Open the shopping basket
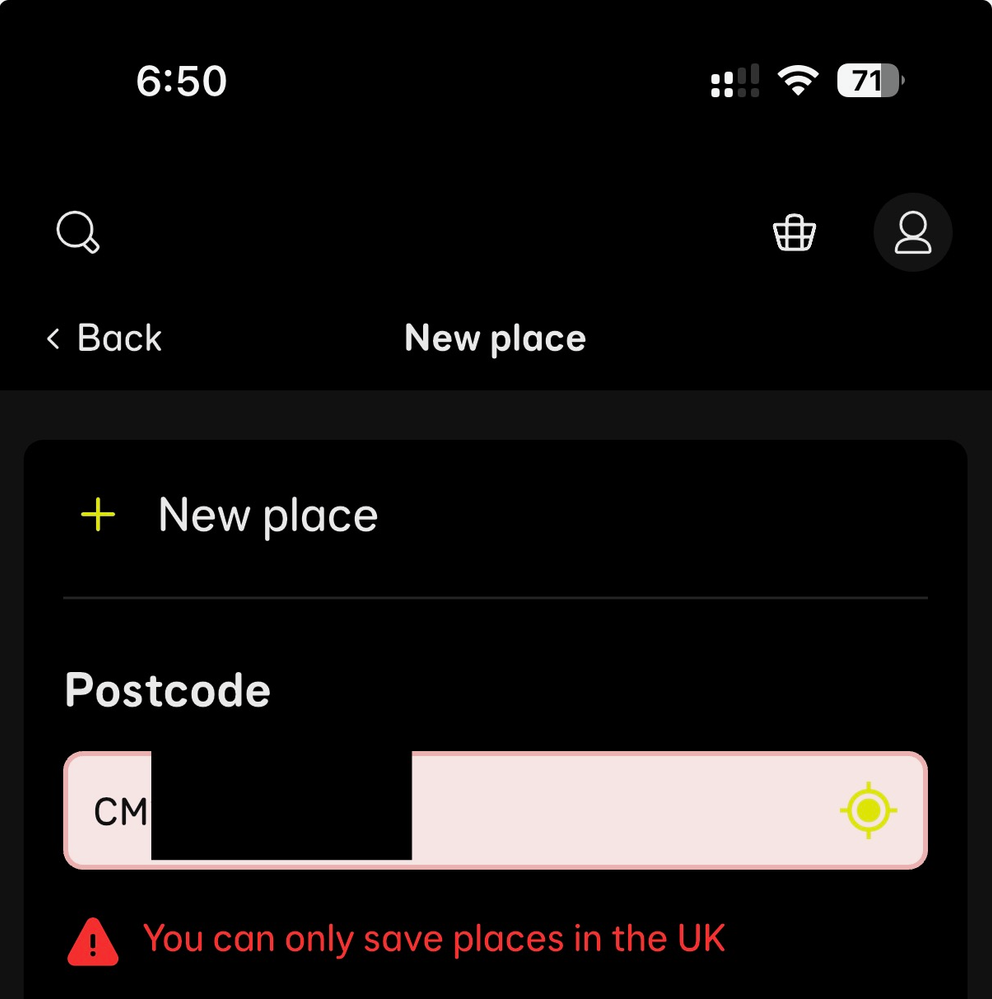Image resolution: width=992 pixels, height=999 pixels. pos(794,233)
